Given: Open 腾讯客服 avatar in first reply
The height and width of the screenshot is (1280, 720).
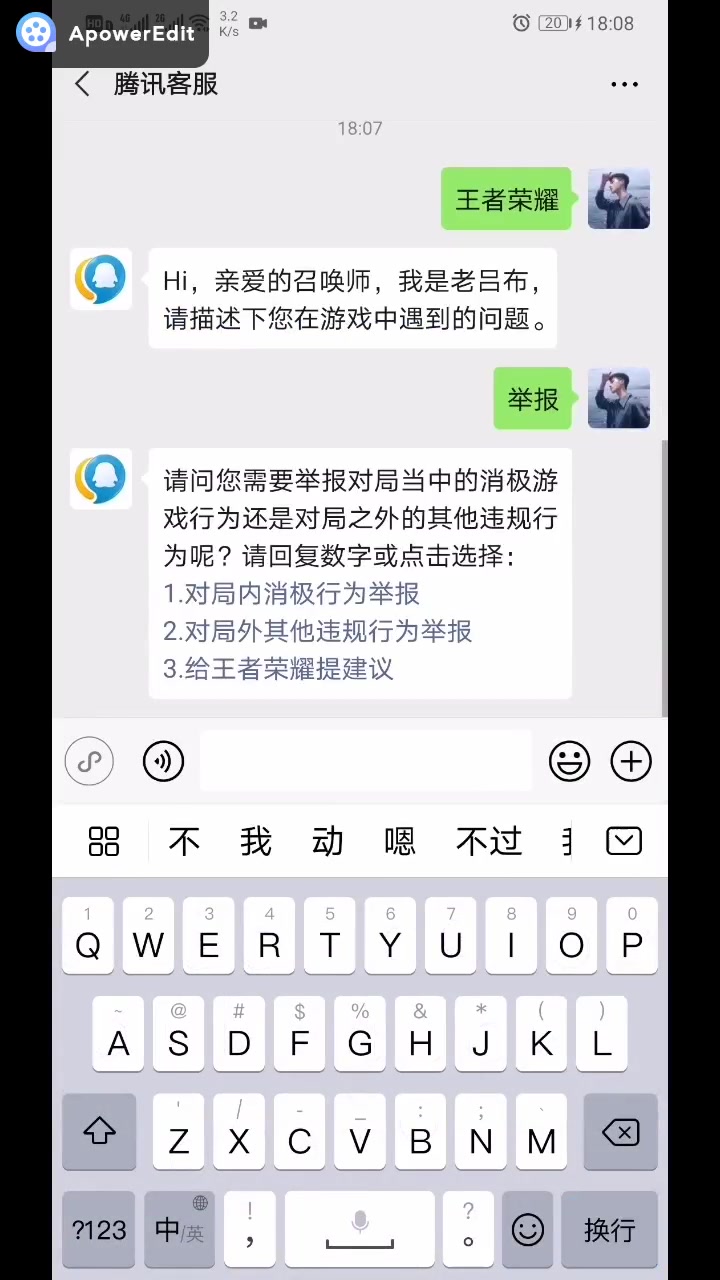Looking at the screenshot, I should (101, 280).
